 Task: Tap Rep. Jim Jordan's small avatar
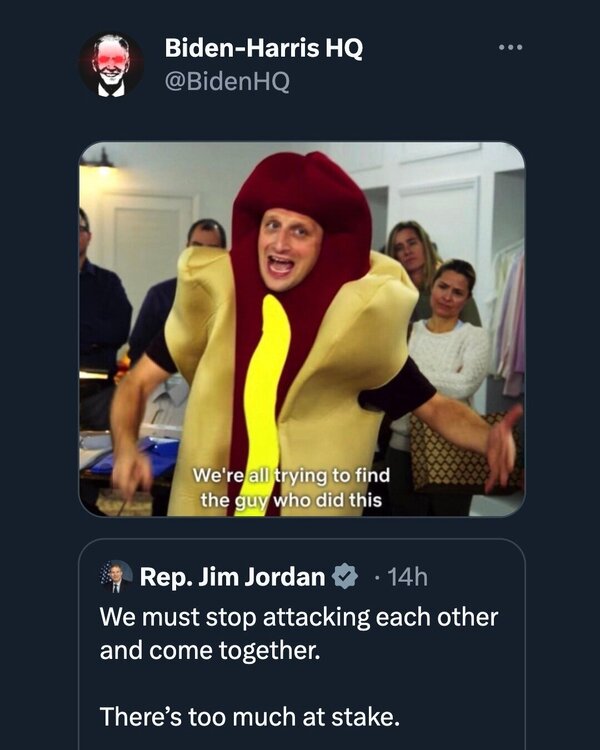tap(116, 576)
